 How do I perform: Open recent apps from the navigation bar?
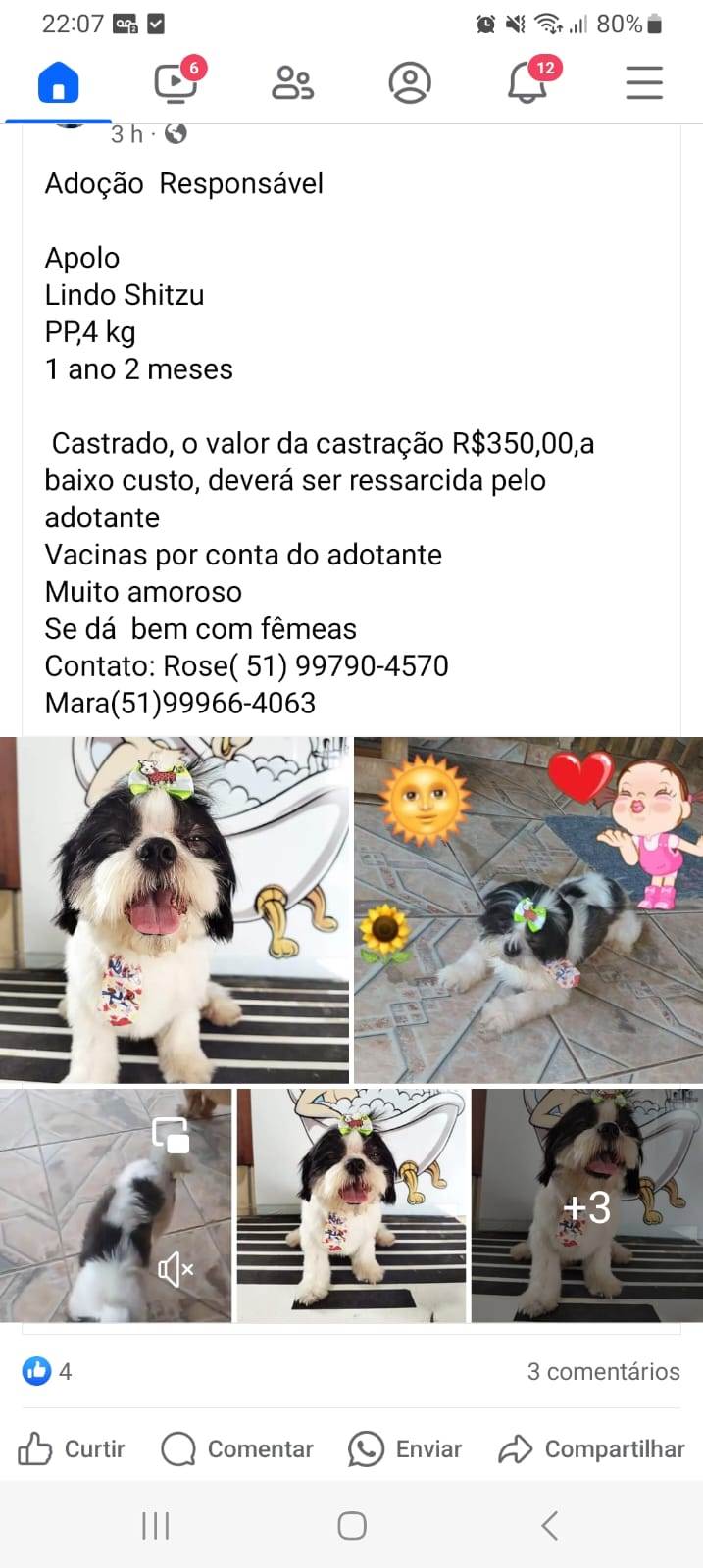(x=155, y=1525)
